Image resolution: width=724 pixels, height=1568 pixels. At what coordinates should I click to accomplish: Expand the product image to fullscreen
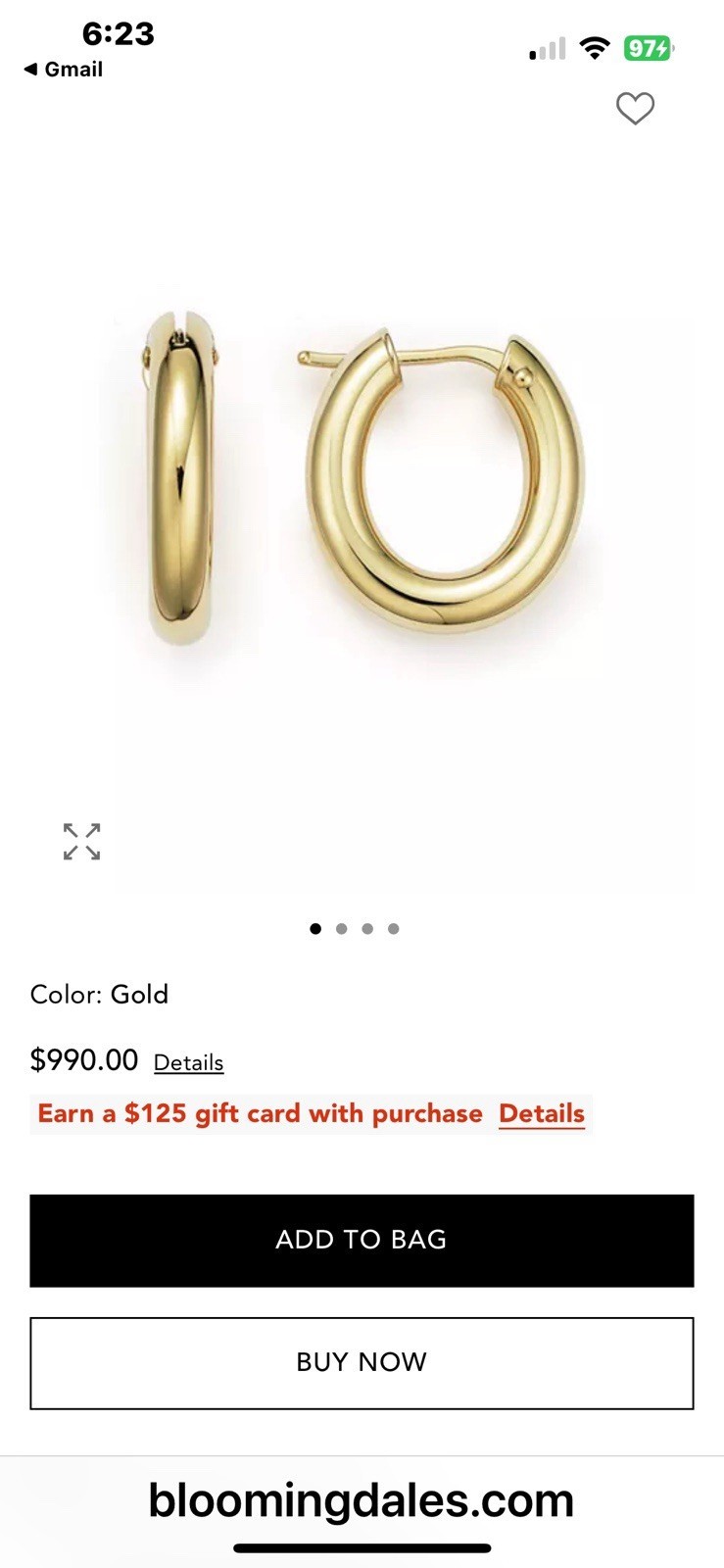[x=81, y=842]
